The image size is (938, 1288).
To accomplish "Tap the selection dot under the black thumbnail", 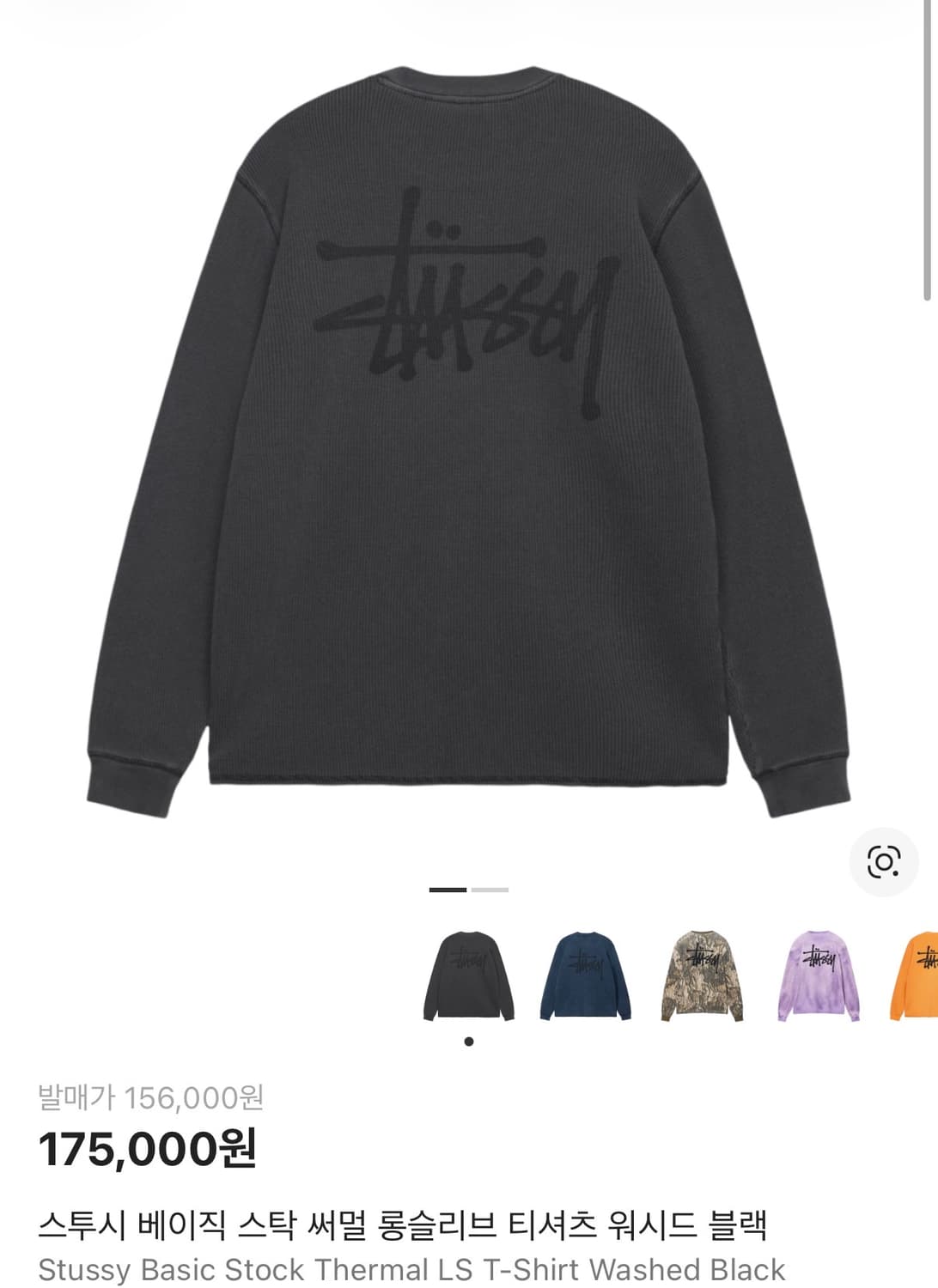I will [x=468, y=1042].
